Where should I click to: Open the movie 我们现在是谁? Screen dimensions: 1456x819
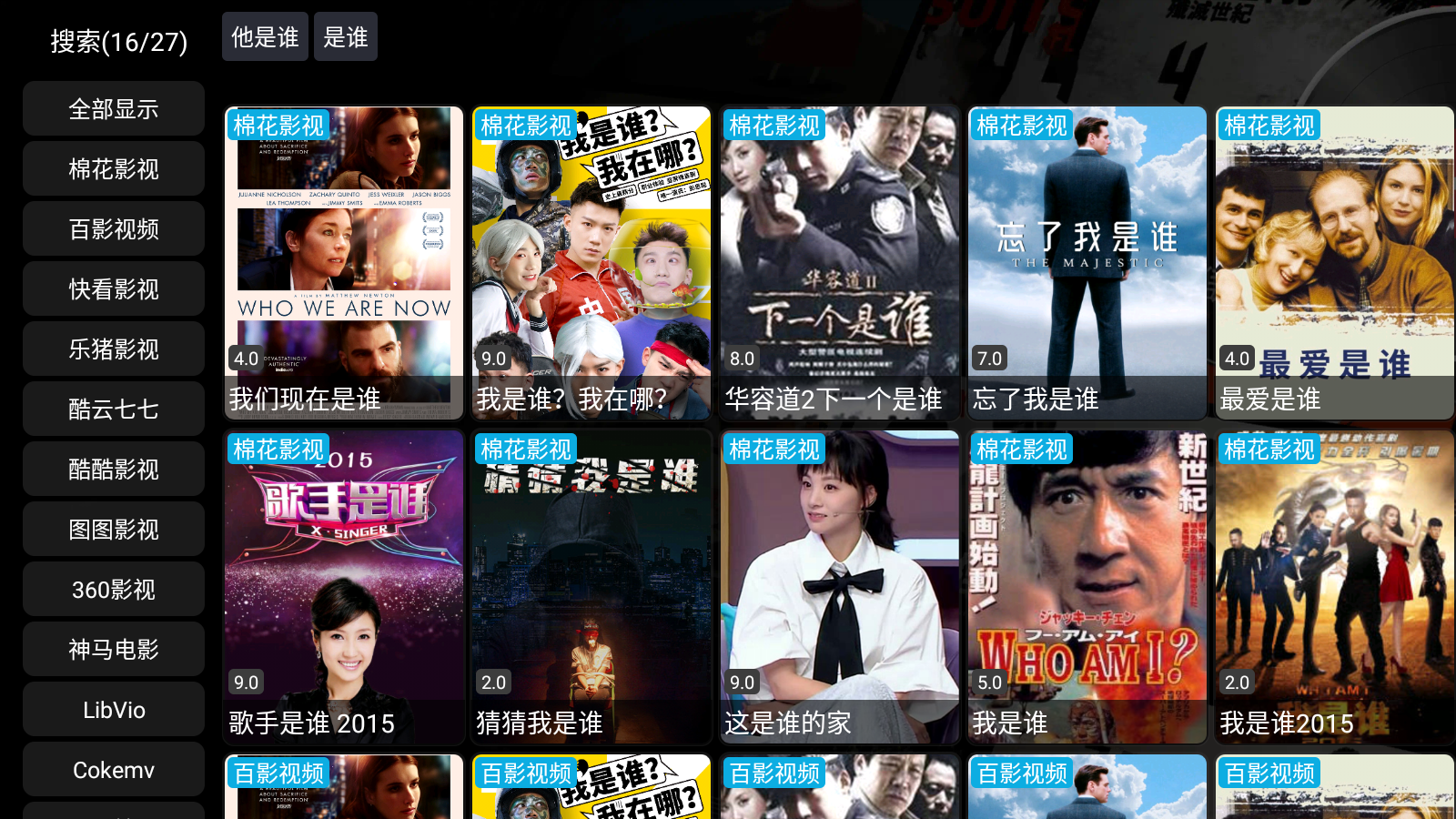(x=344, y=263)
